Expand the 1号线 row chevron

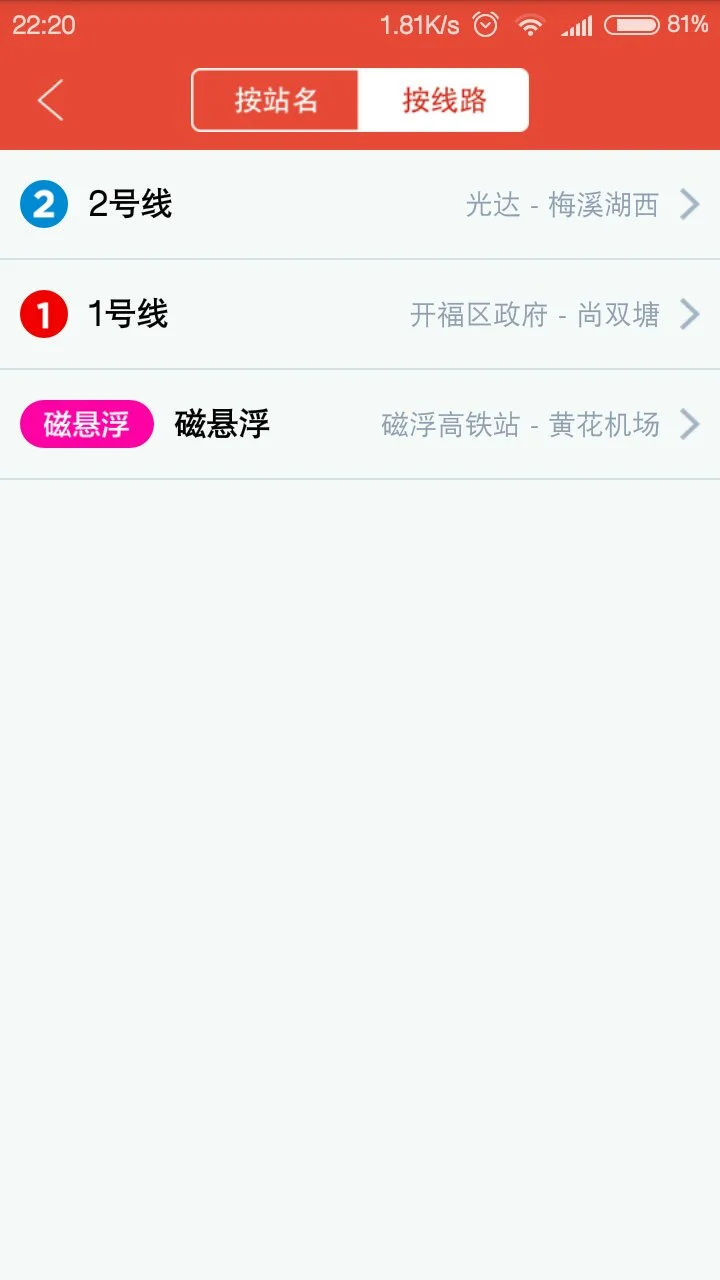coord(690,314)
